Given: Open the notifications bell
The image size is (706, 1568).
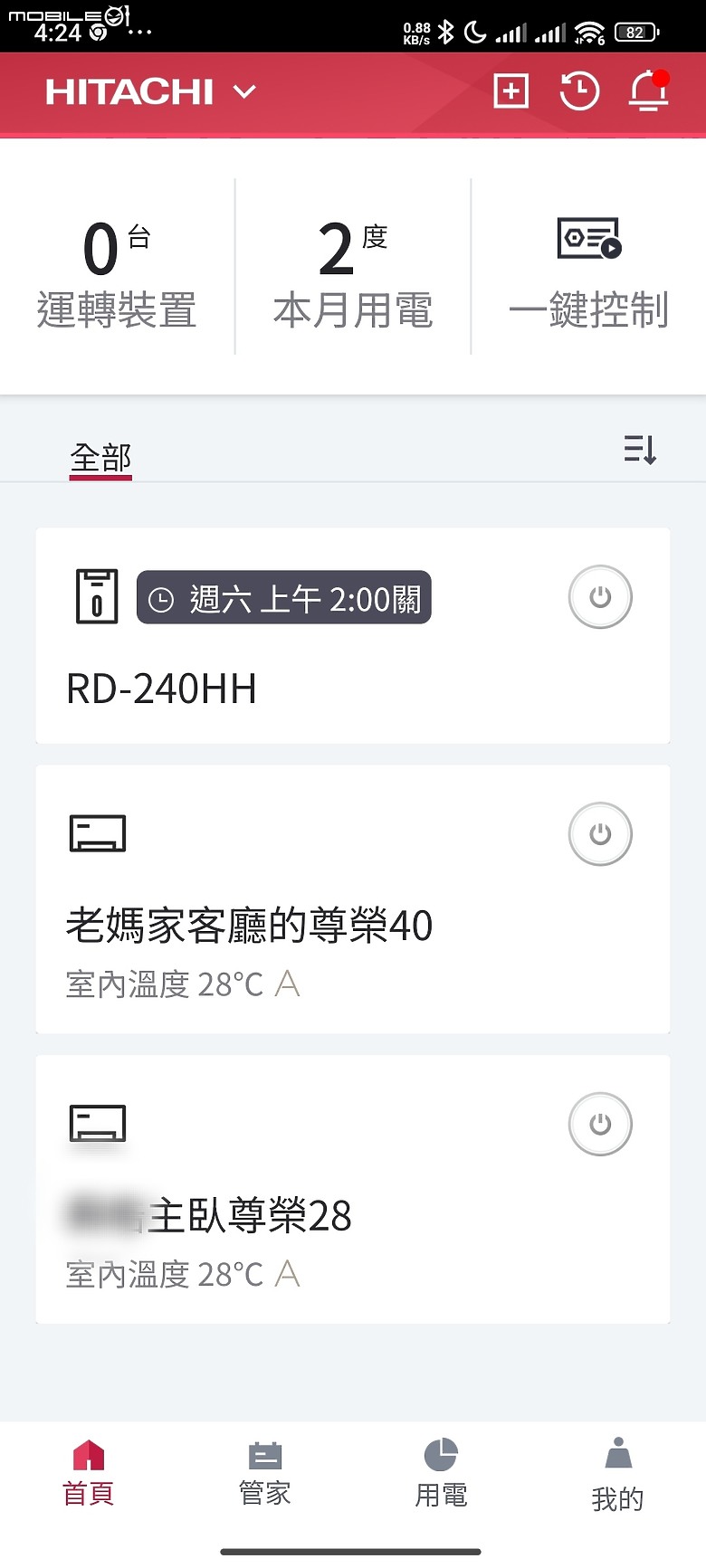Looking at the screenshot, I should pos(649,90).
